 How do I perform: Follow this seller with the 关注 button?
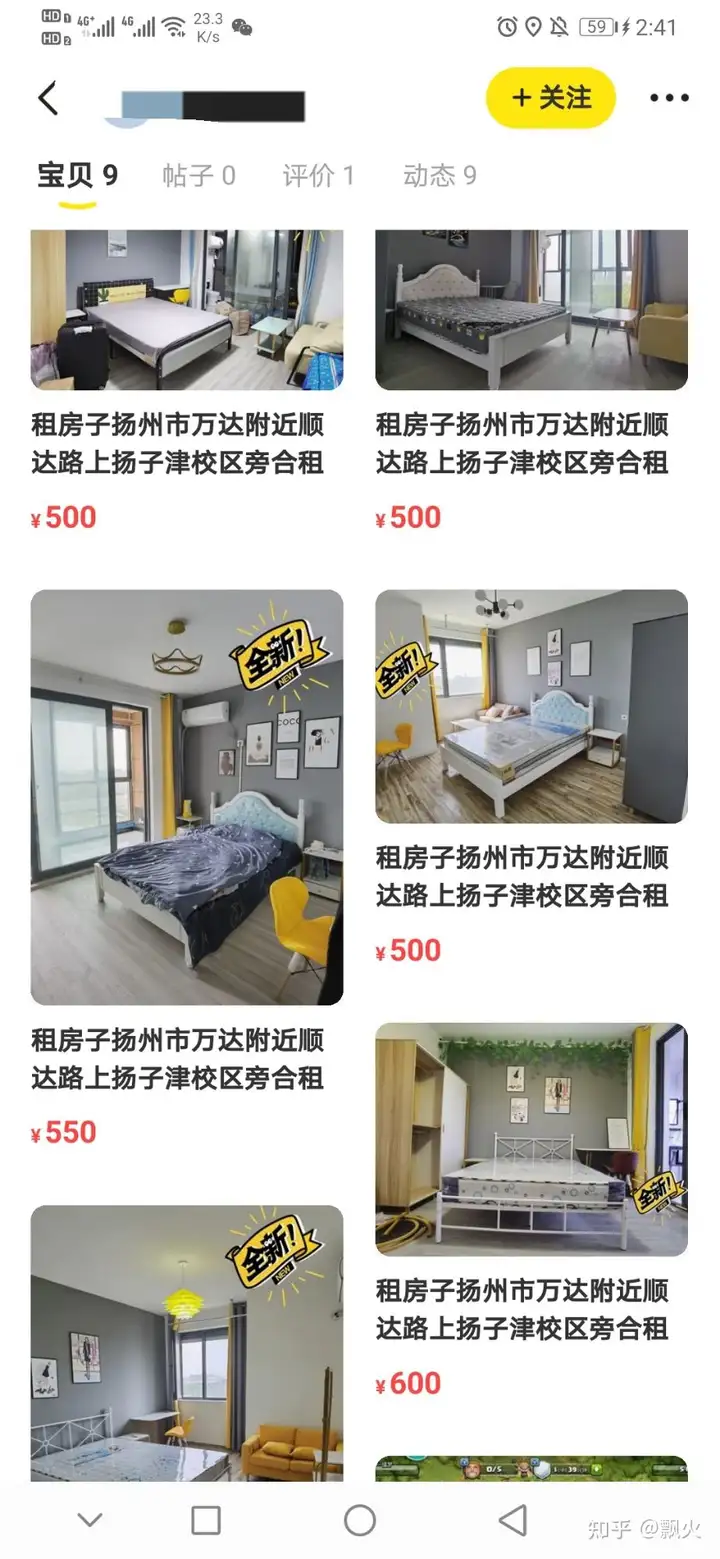coord(550,97)
